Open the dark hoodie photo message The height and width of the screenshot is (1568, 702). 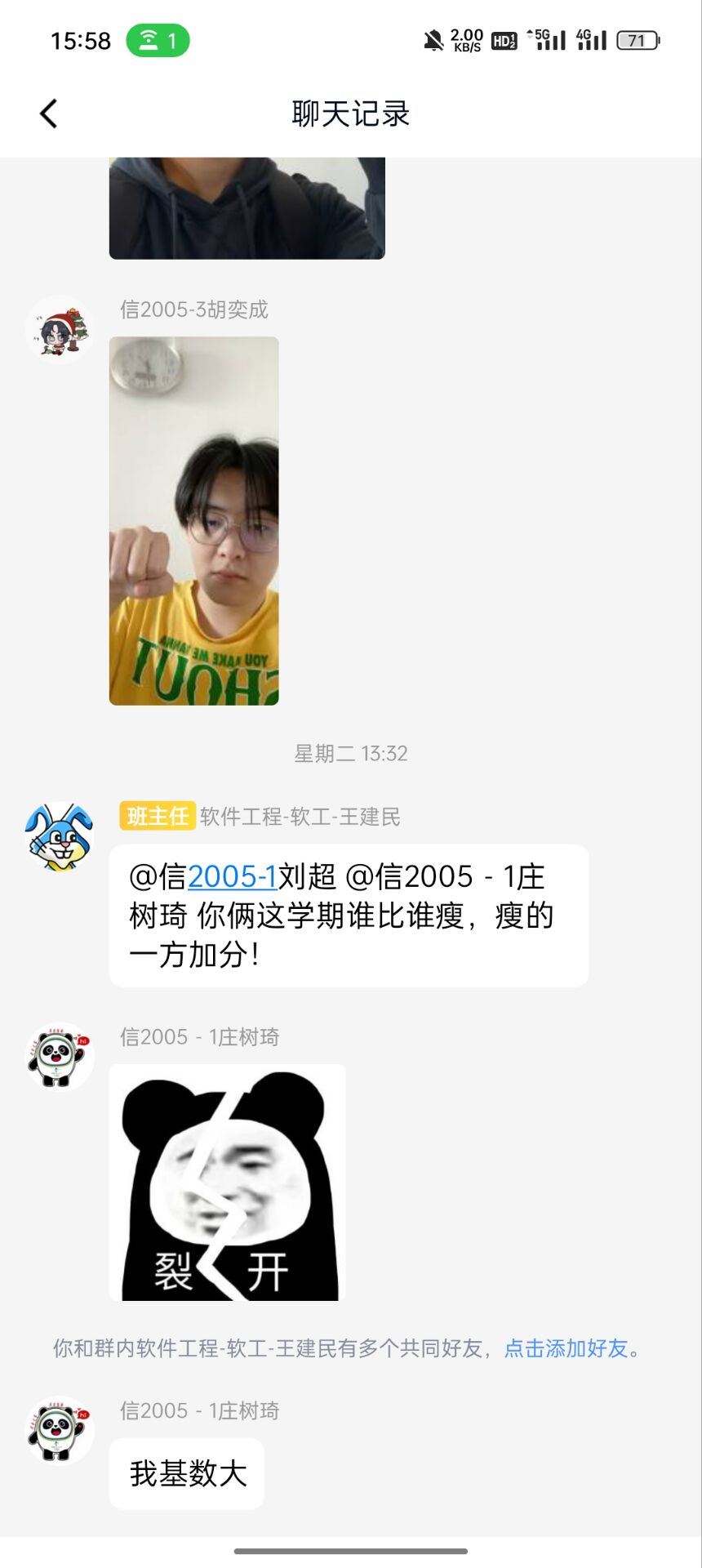[x=247, y=209]
